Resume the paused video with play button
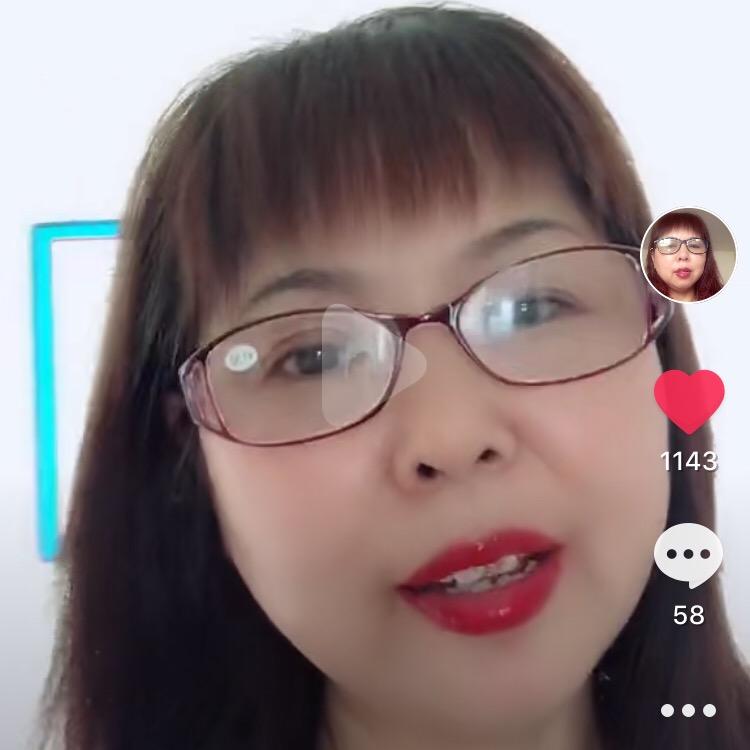 pos(373,365)
